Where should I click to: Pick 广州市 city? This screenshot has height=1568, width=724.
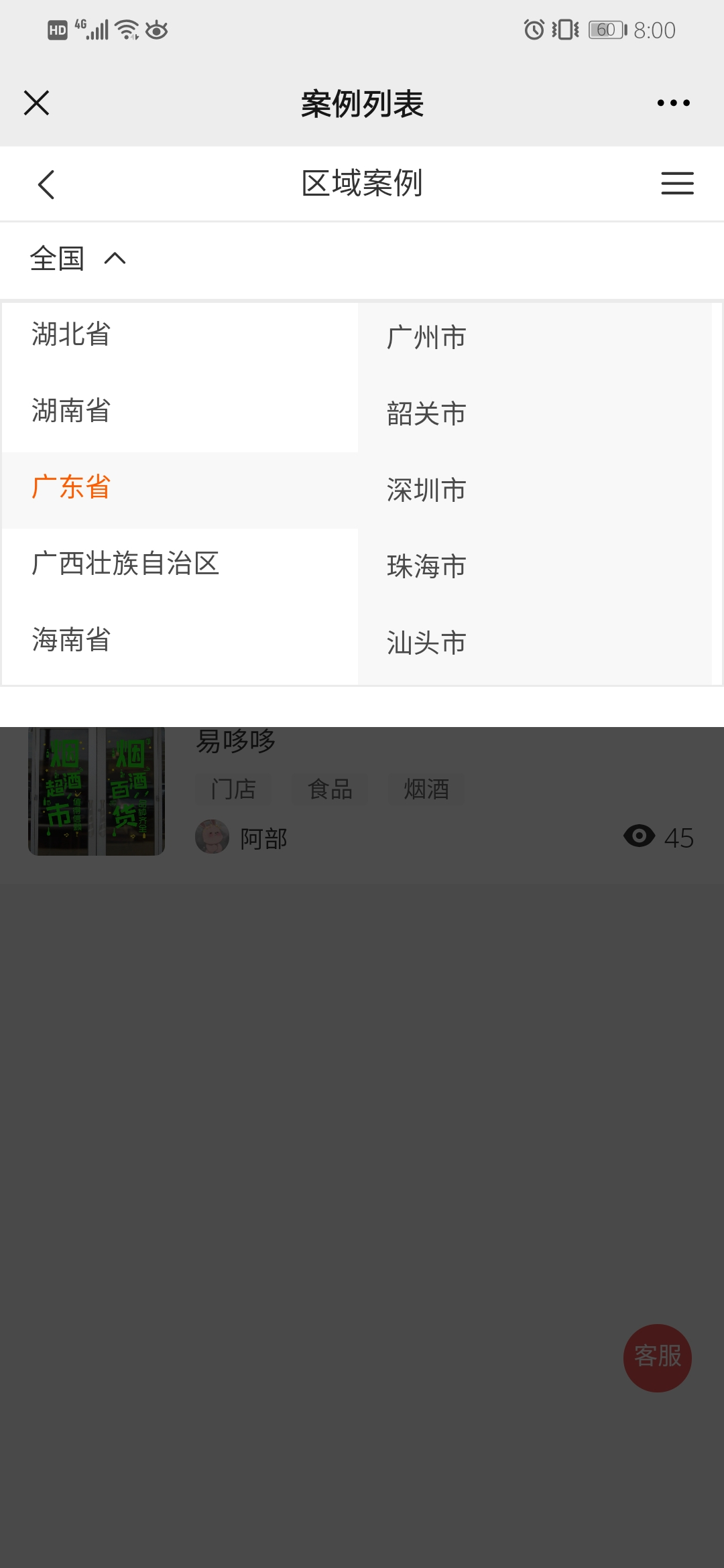click(x=426, y=338)
